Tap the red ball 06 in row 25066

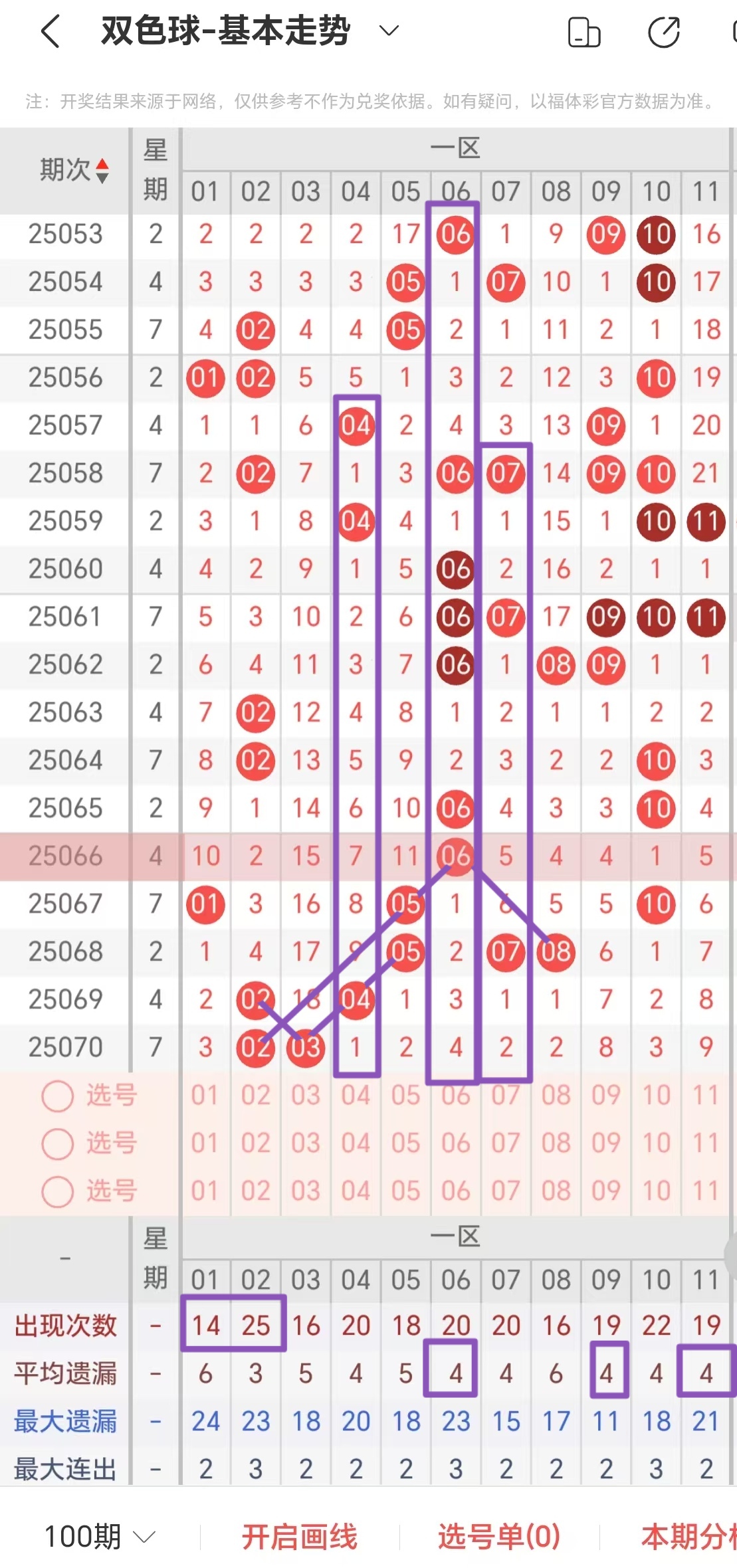pyautogui.click(x=455, y=857)
